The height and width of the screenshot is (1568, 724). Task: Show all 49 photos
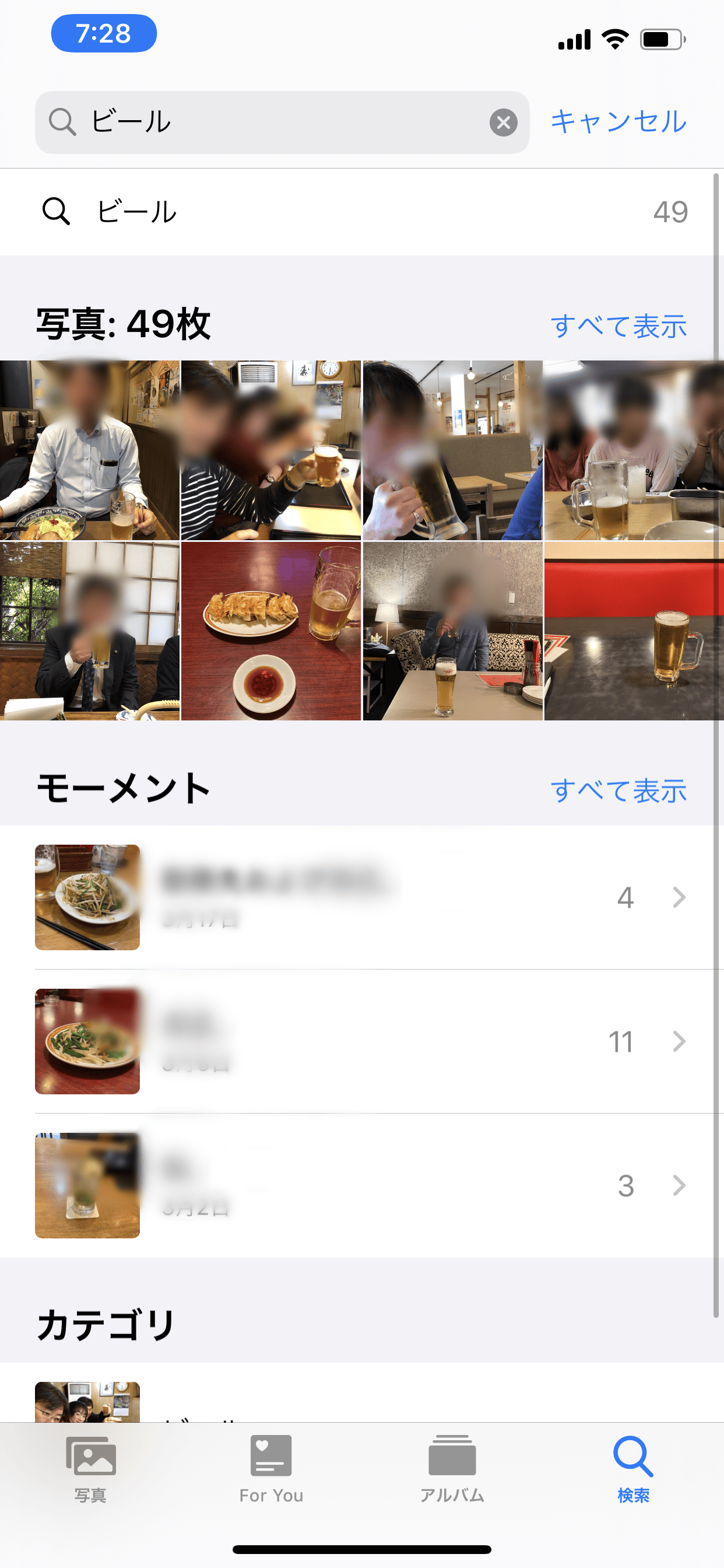click(x=618, y=325)
